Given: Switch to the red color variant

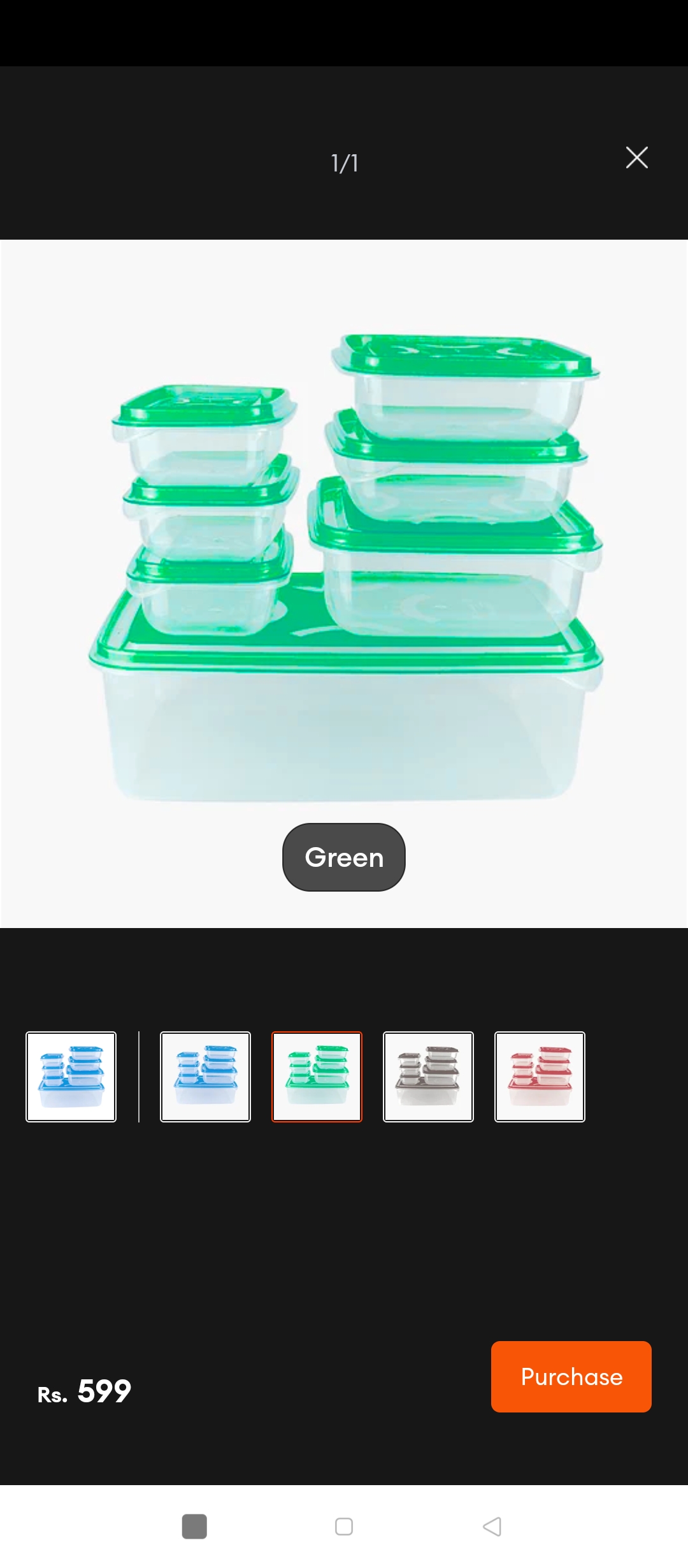Looking at the screenshot, I should (540, 1077).
